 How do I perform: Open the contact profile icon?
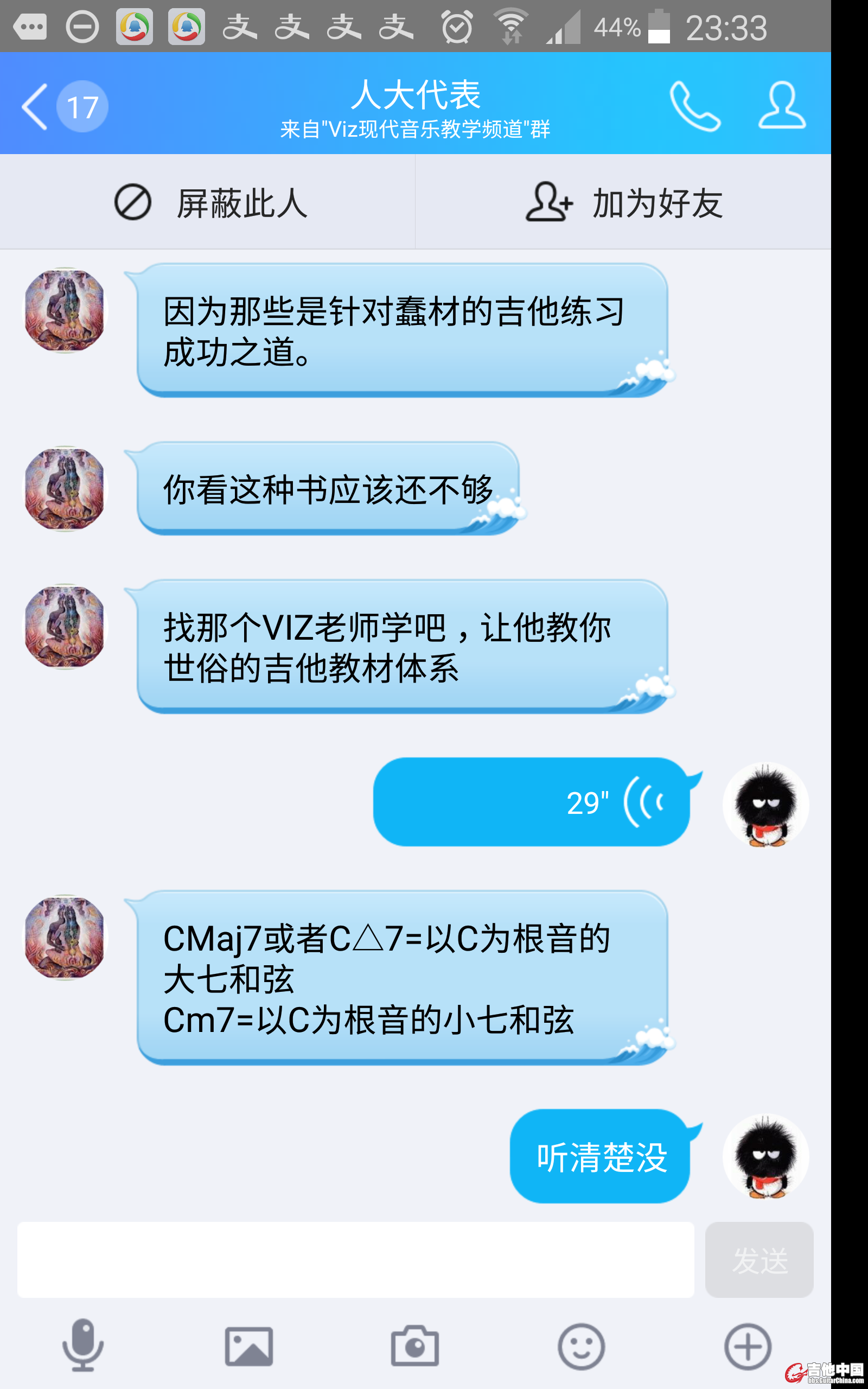pyautogui.click(x=781, y=106)
